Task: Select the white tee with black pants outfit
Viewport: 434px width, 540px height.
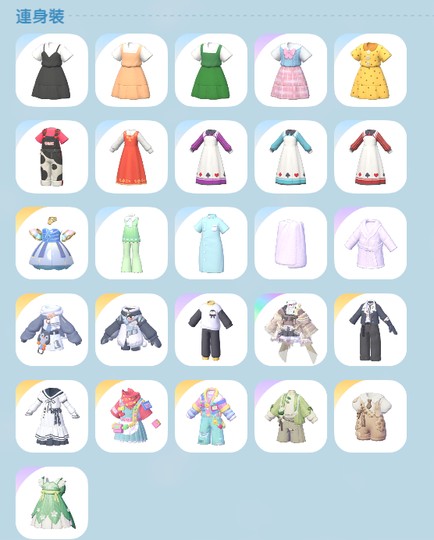Action: [211, 330]
